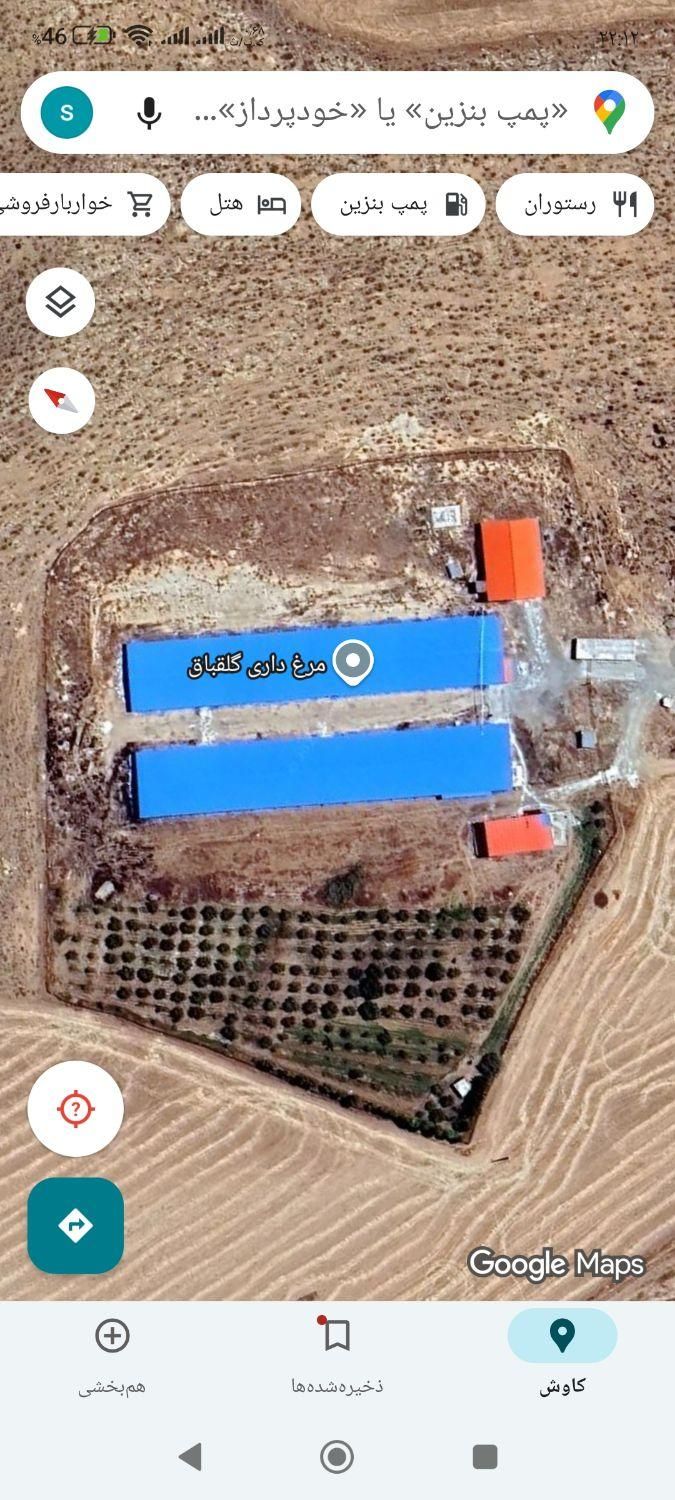Image resolution: width=675 pixels, height=1500 pixels.
Task: Center map on my location
Action: coord(76,1109)
